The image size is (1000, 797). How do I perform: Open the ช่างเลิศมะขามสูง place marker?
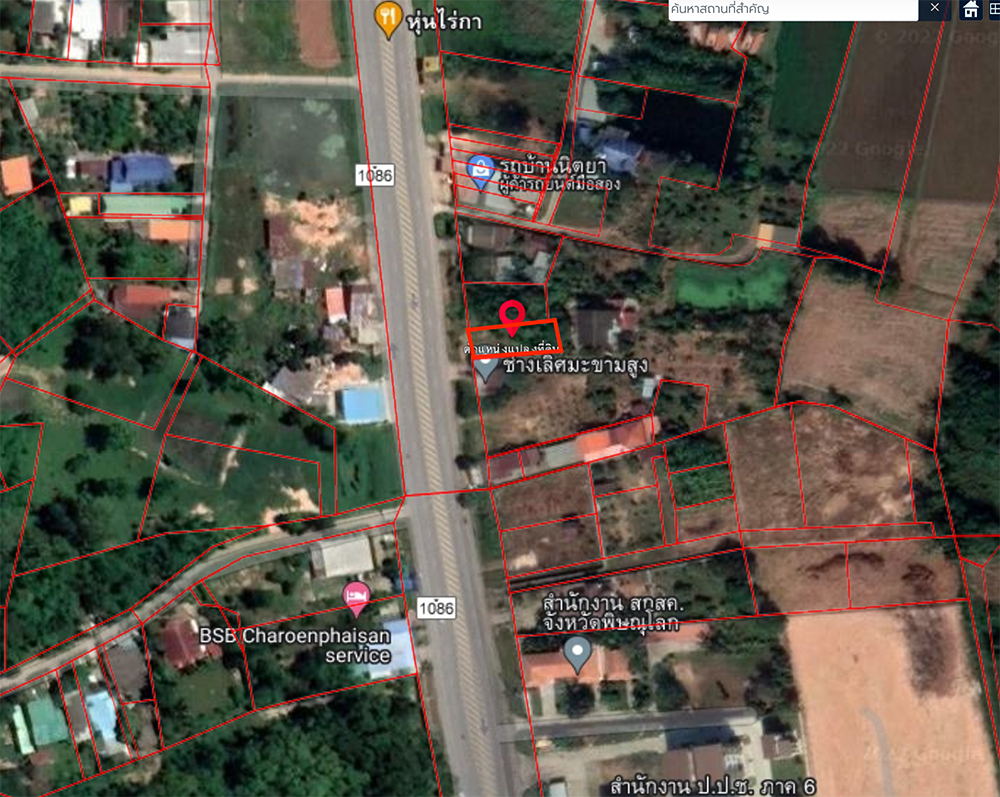487,368
